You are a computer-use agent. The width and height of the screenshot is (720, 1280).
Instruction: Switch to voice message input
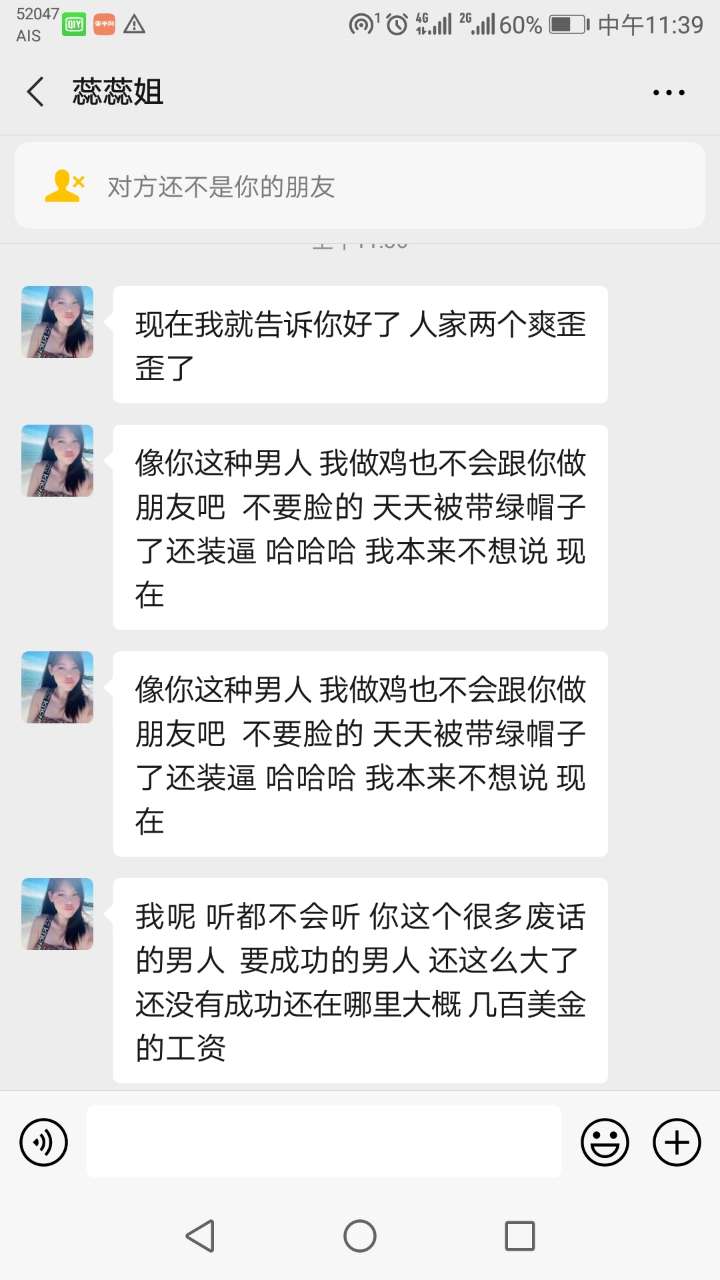coord(43,1141)
